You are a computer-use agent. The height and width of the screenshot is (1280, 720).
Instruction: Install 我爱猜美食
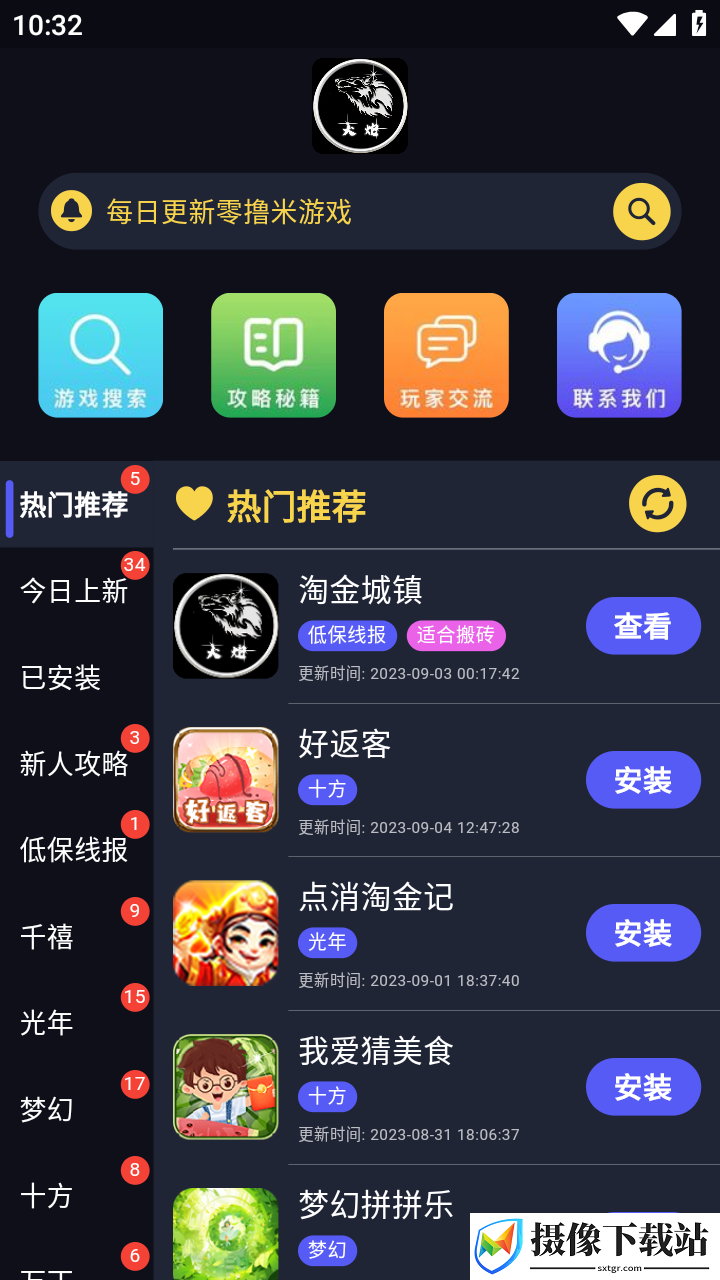[x=643, y=1087]
